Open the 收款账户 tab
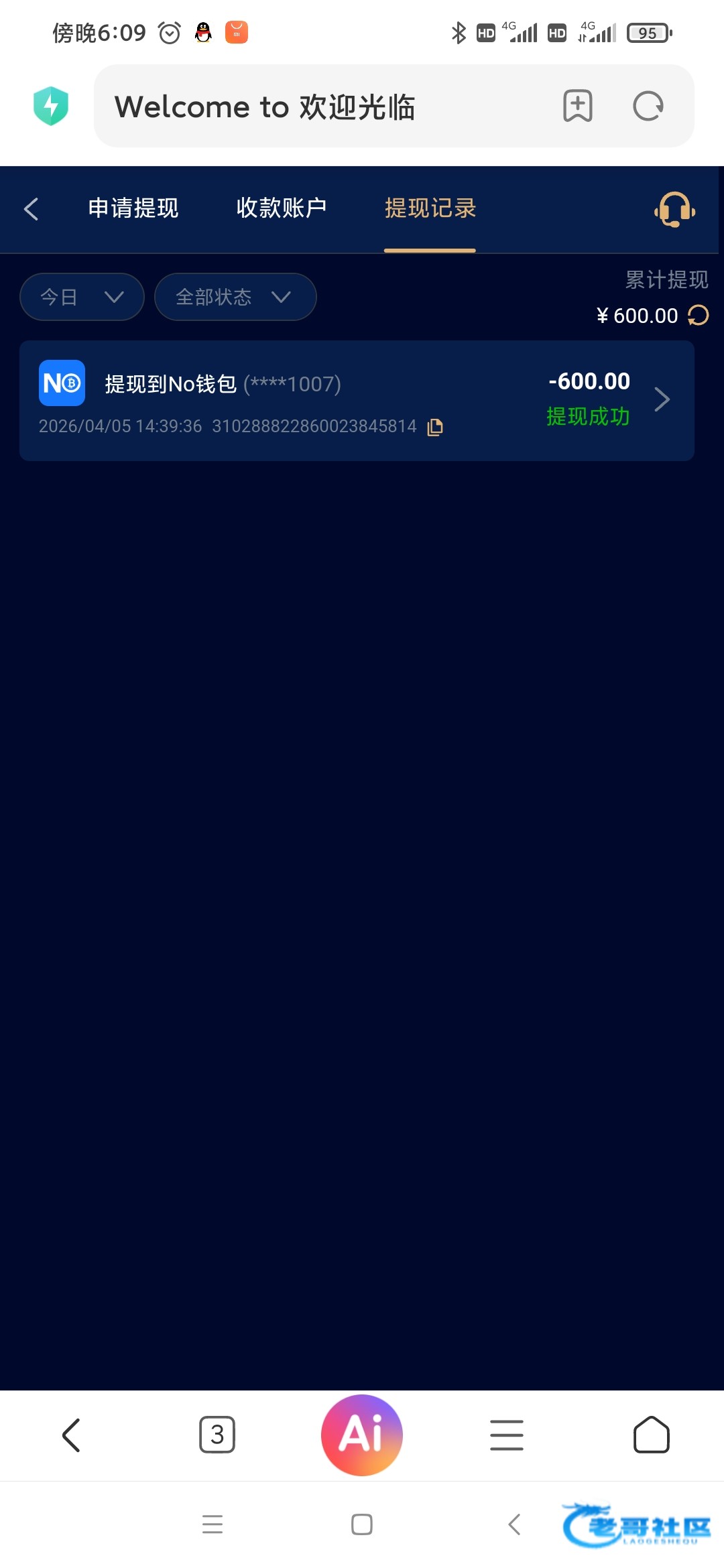 (x=282, y=208)
